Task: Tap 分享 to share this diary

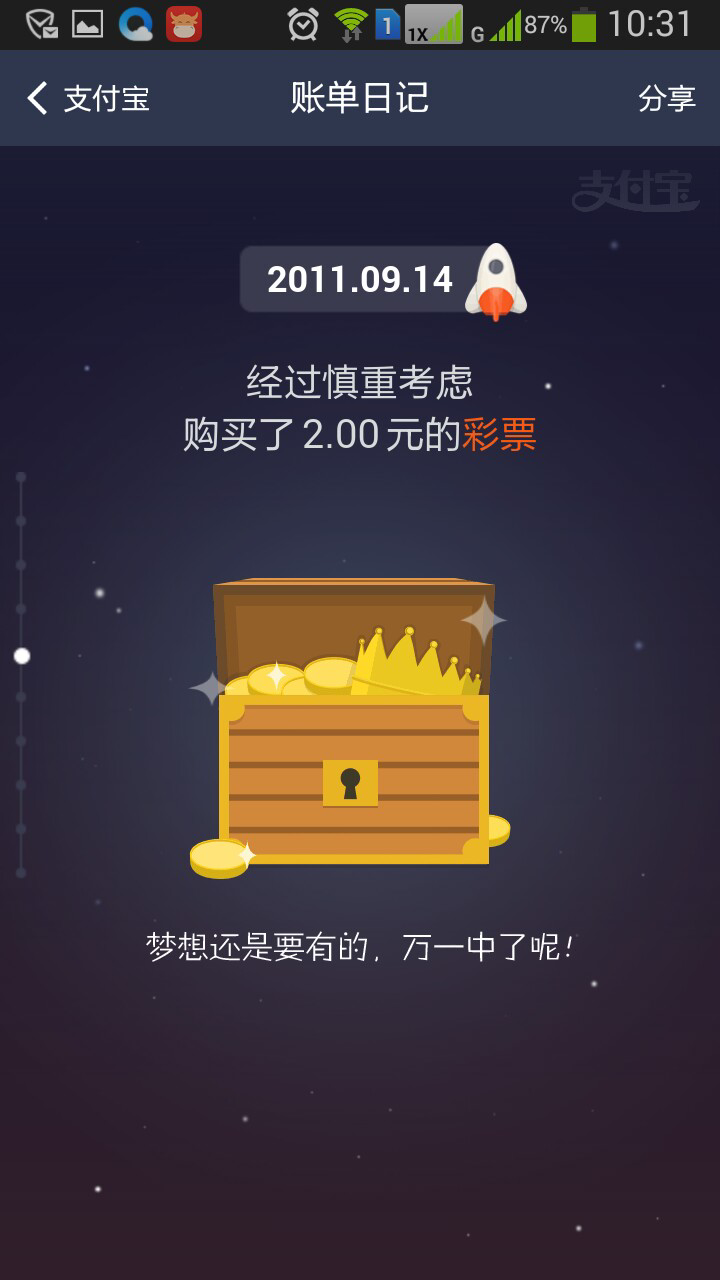Action: coord(667,98)
